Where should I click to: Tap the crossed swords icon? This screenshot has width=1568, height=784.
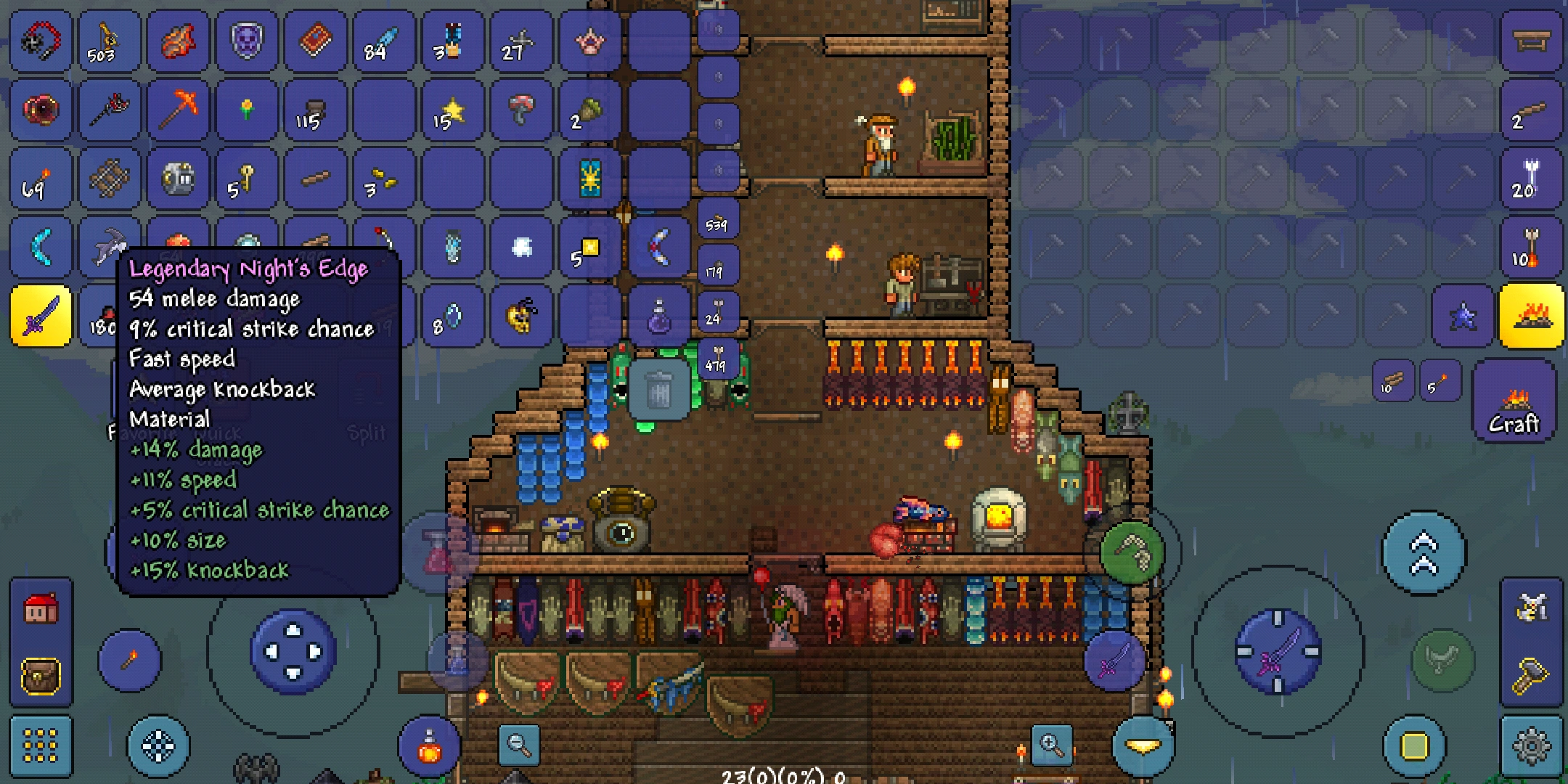[1532, 608]
